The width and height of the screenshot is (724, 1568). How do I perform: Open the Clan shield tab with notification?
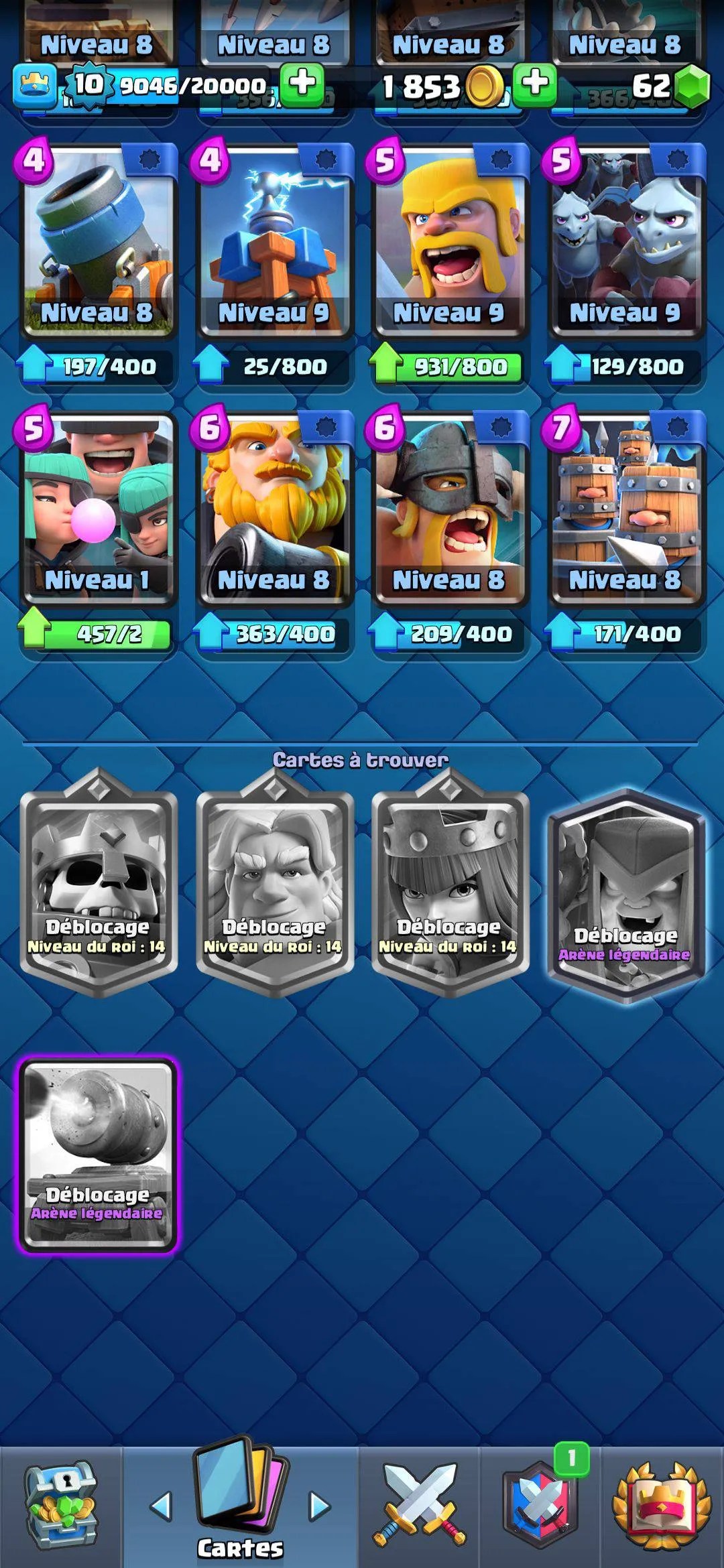tap(540, 1505)
